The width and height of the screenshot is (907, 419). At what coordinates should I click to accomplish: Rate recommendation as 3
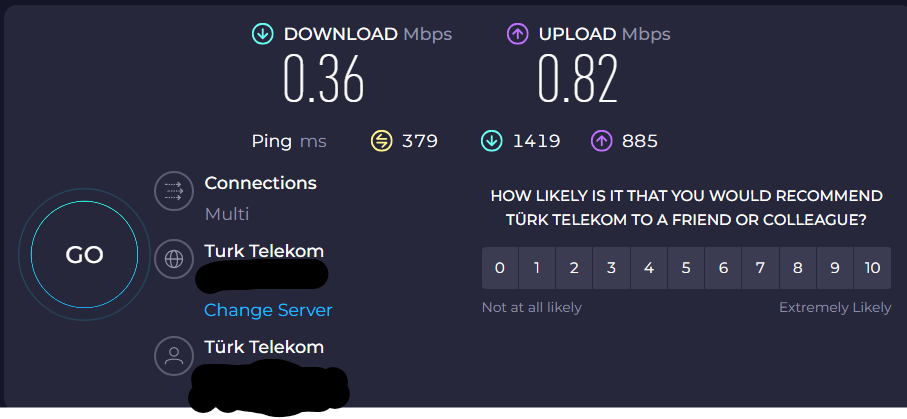(611, 268)
